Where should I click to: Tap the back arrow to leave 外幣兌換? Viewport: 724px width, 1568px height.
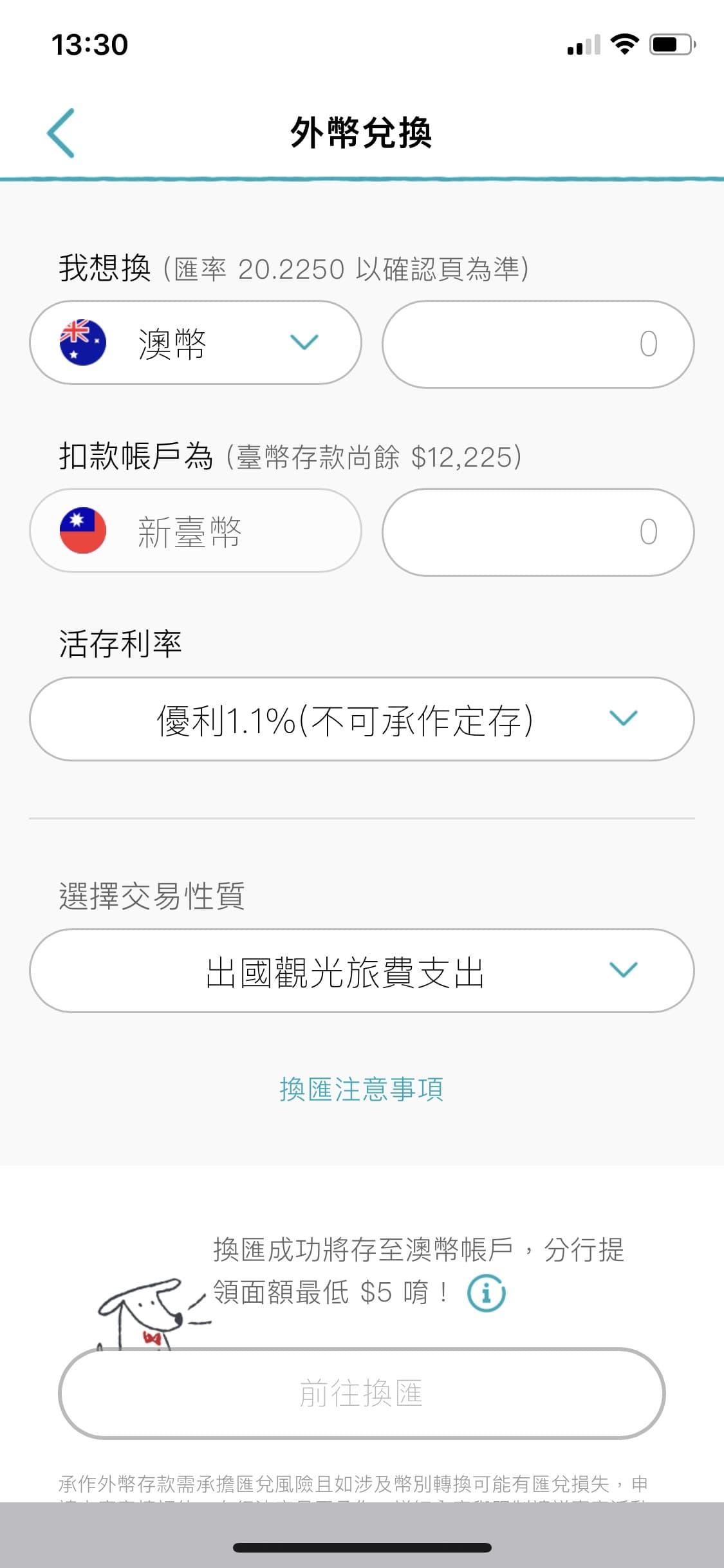click(60, 133)
